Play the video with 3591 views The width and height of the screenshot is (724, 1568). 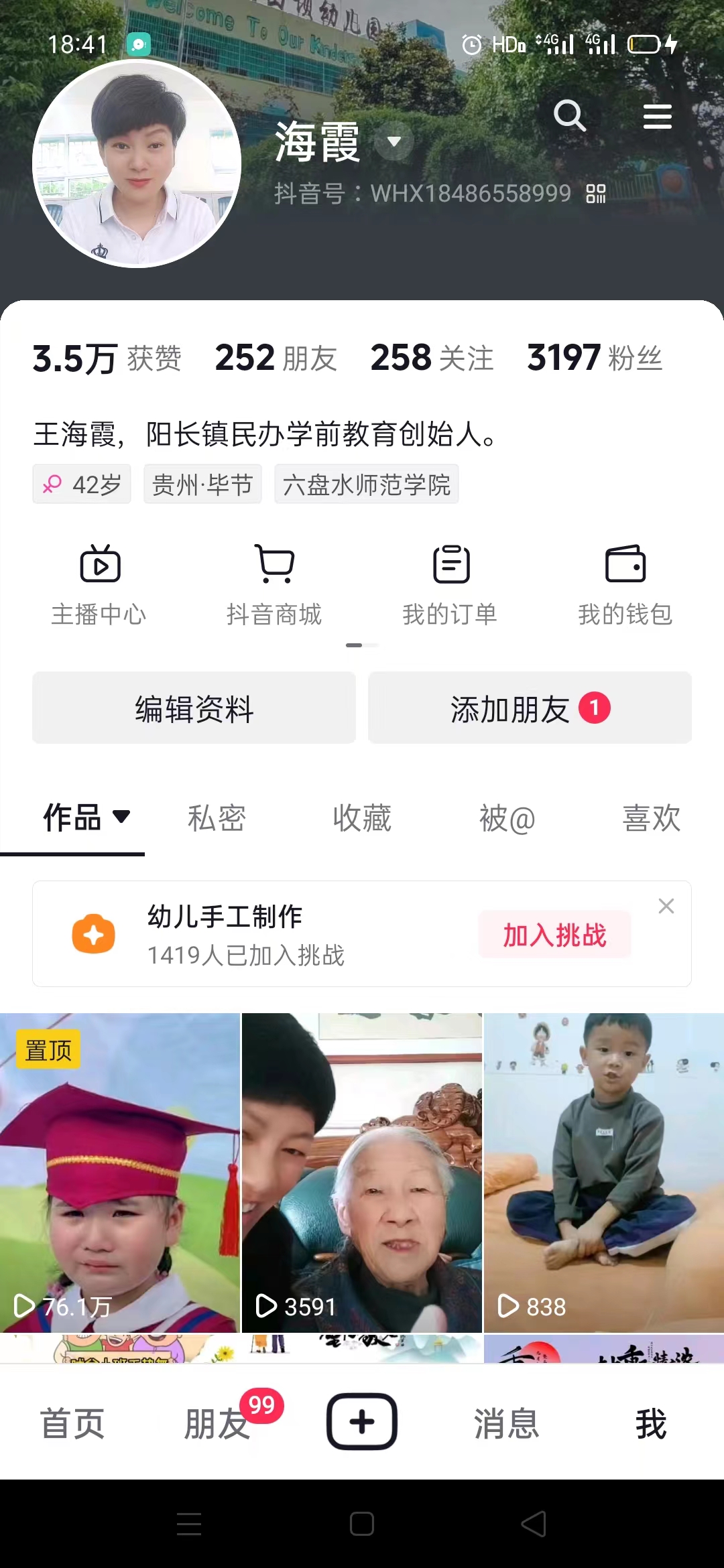[362, 1173]
